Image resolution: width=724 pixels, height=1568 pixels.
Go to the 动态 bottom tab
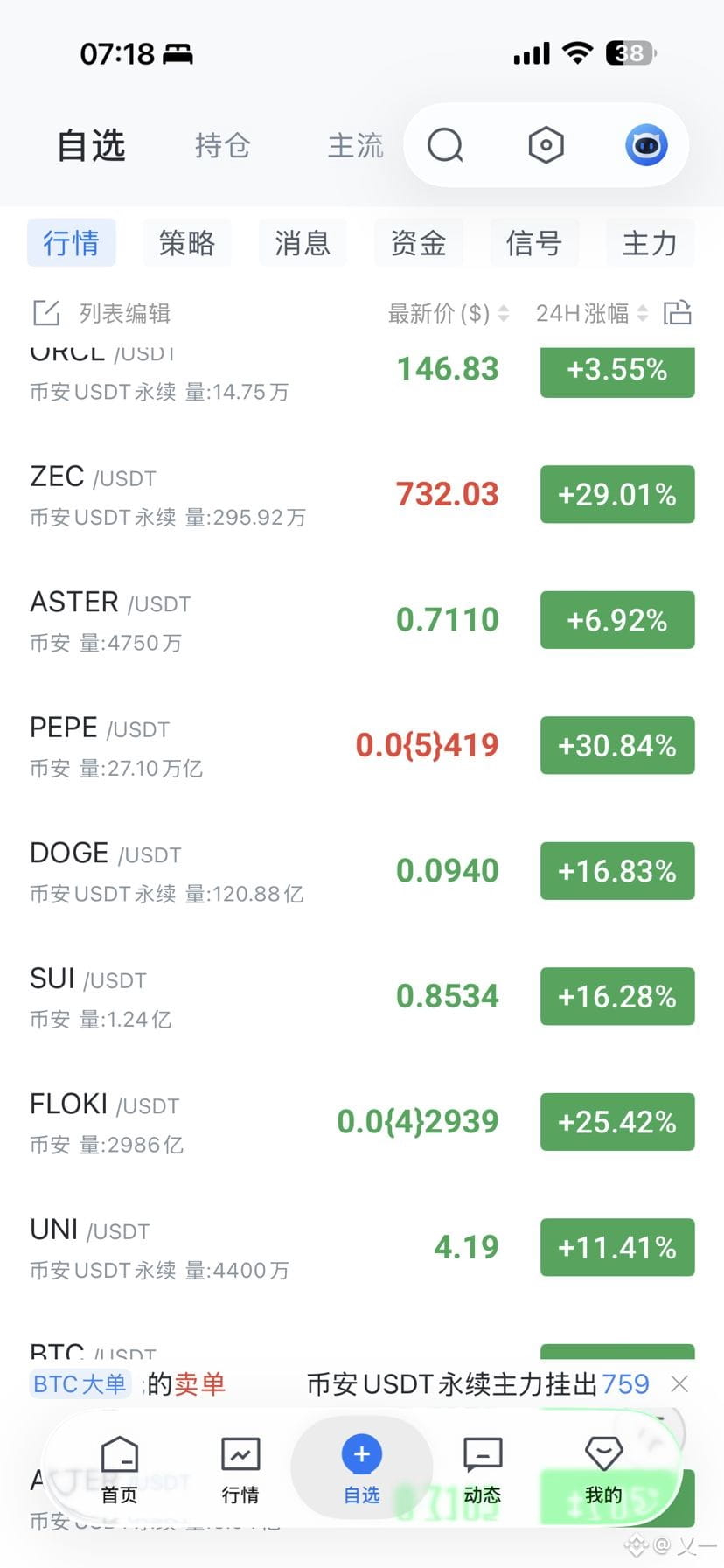(x=482, y=1470)
